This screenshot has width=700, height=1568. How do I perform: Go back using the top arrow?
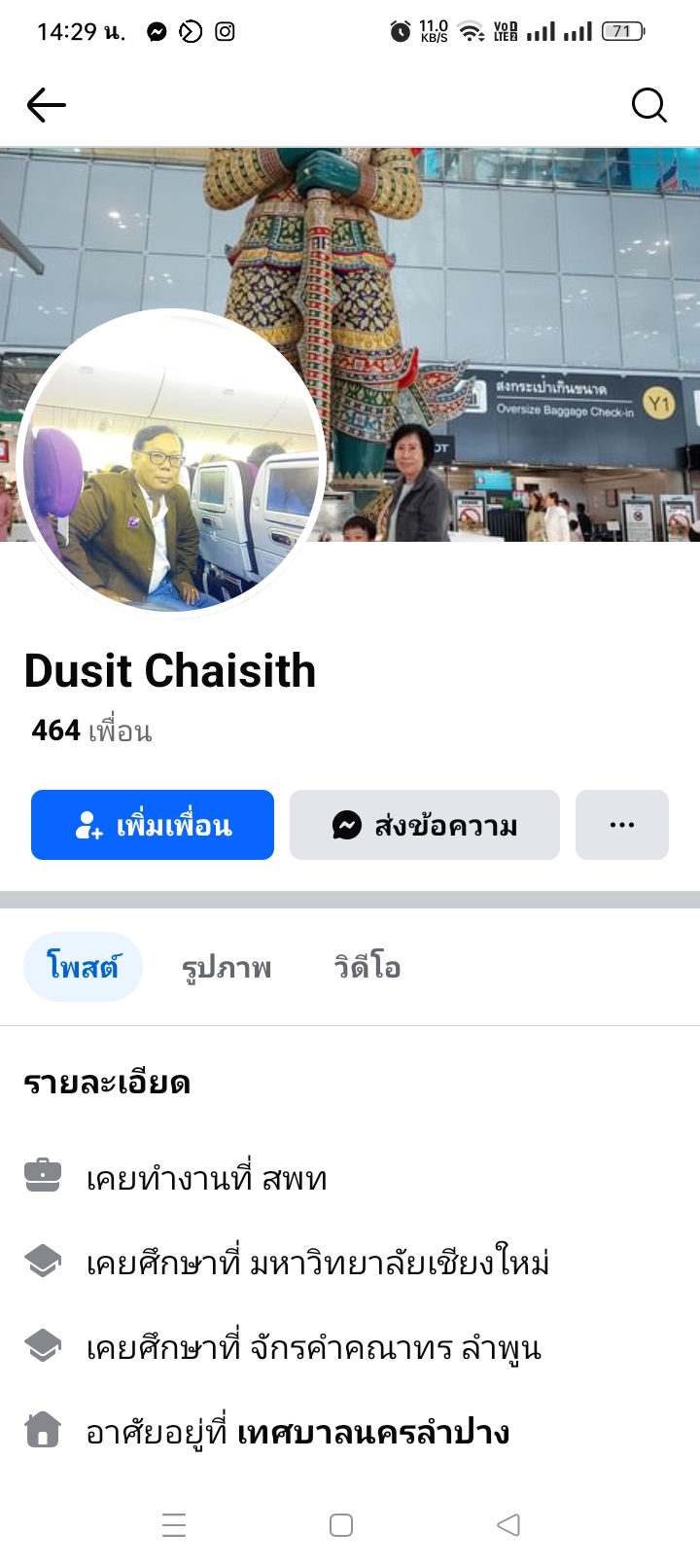(x=46, y=105)
